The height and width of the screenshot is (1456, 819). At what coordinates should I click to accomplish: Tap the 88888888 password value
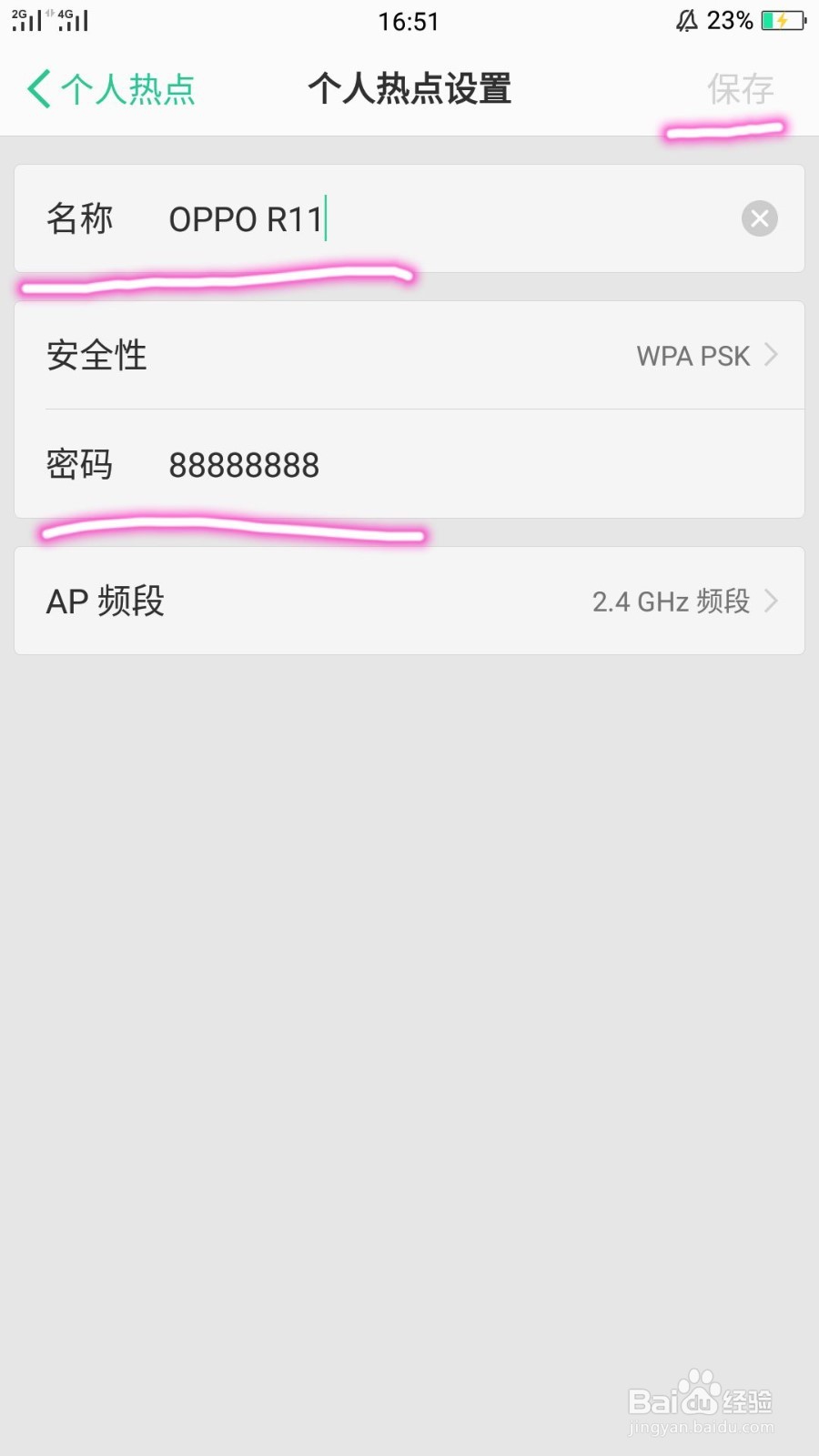(x=243, y=465)
